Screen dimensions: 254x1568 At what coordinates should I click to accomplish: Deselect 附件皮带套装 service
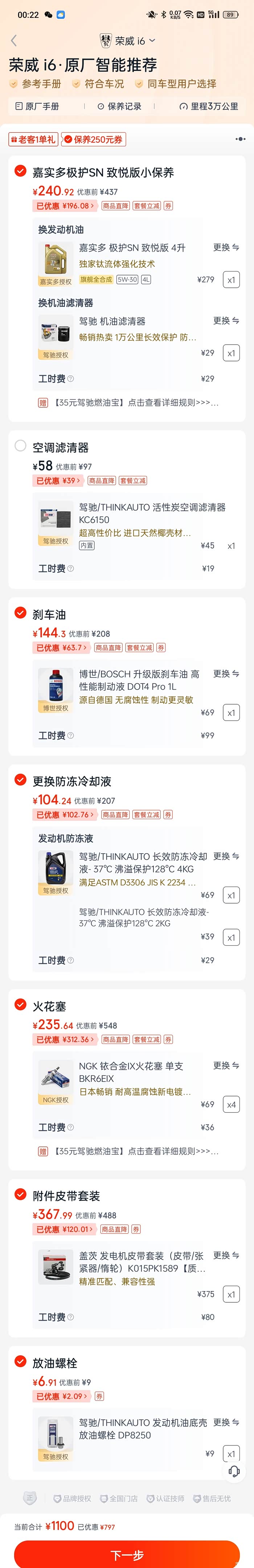click(20, 1194)
